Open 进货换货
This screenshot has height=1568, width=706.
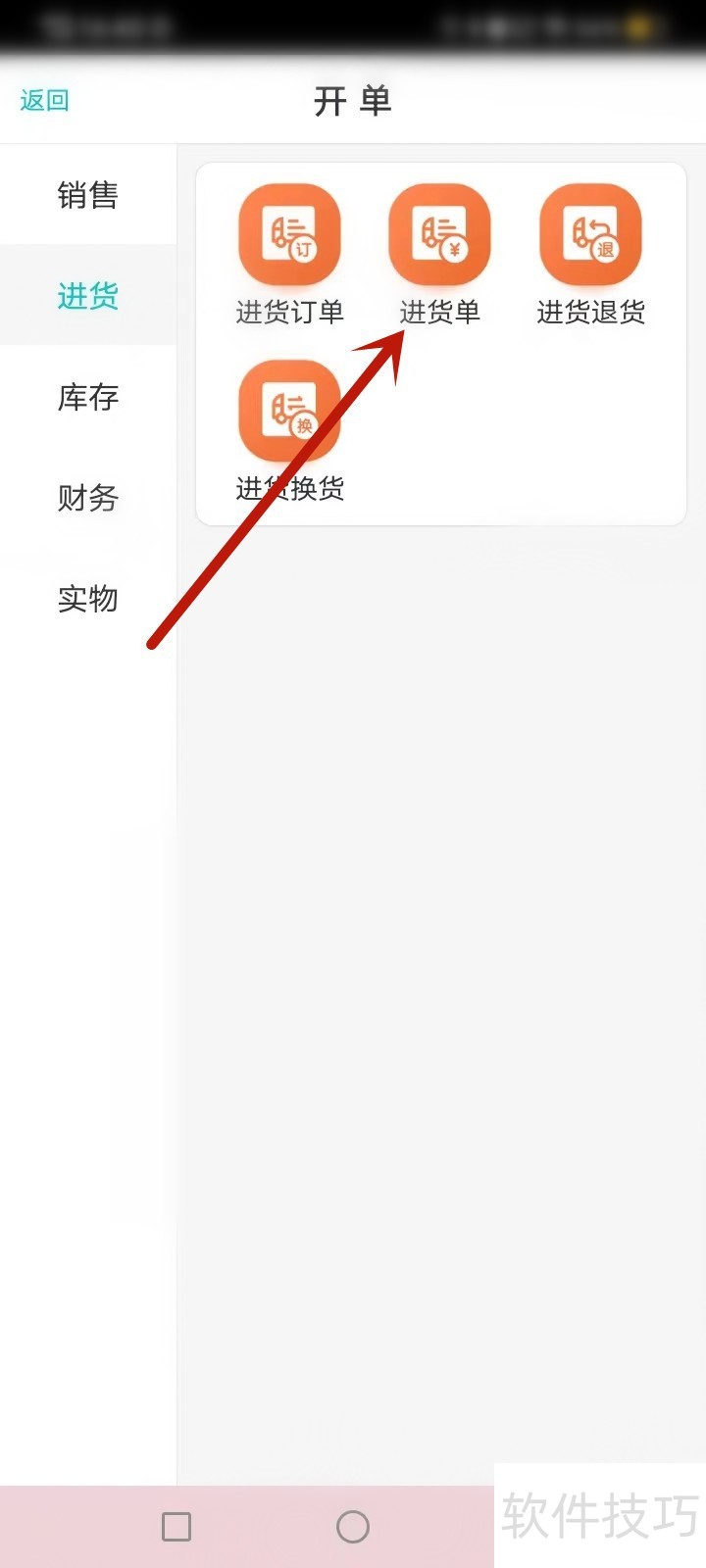(289, 414)
